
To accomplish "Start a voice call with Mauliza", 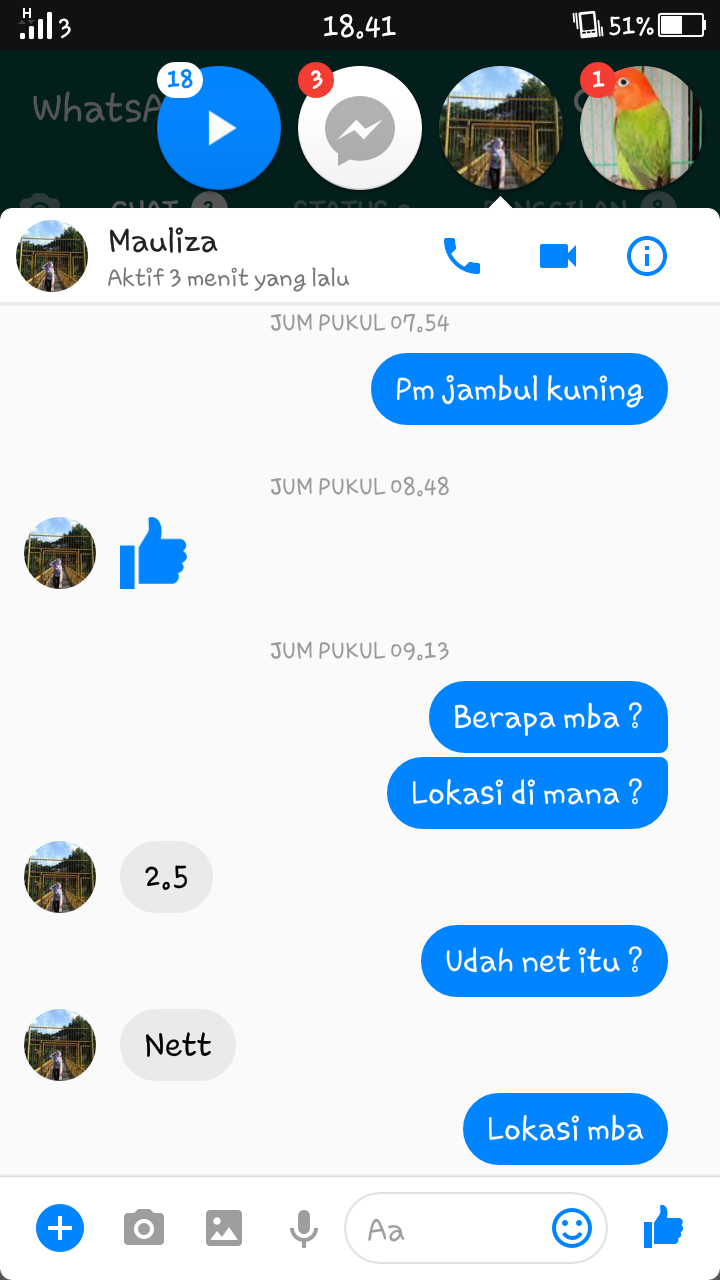I will (x=461, y=257).
